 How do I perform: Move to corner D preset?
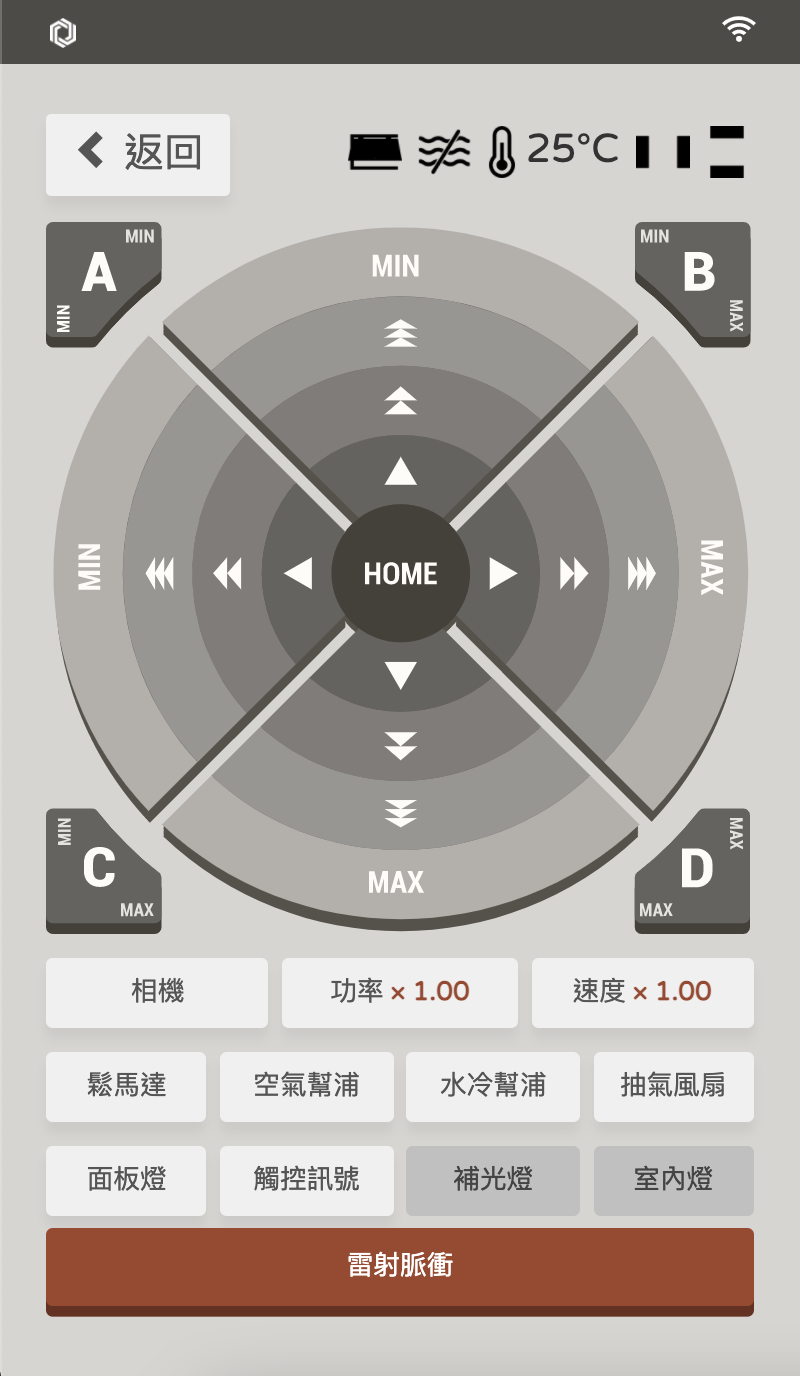coord(698,867)
